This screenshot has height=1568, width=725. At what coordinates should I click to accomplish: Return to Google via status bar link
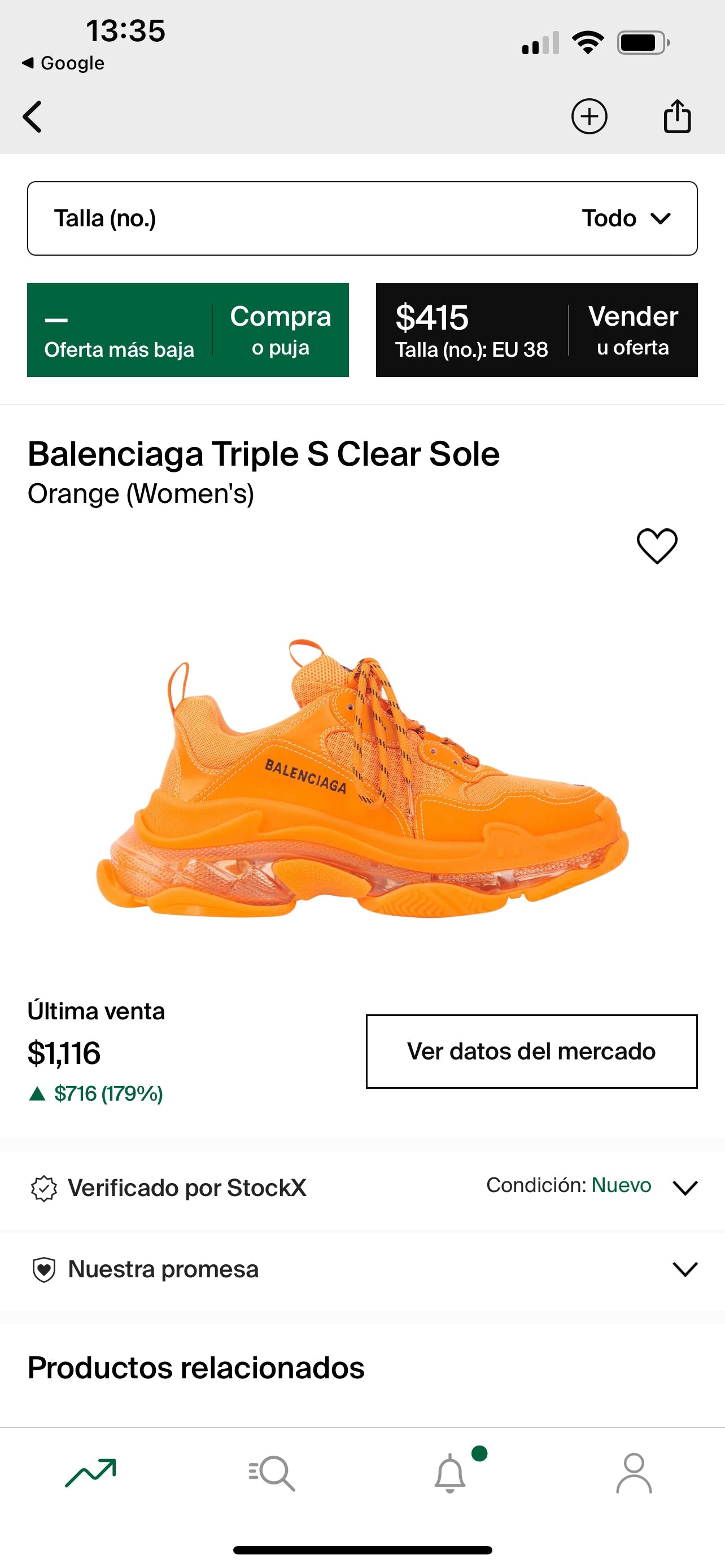(63, 63)
